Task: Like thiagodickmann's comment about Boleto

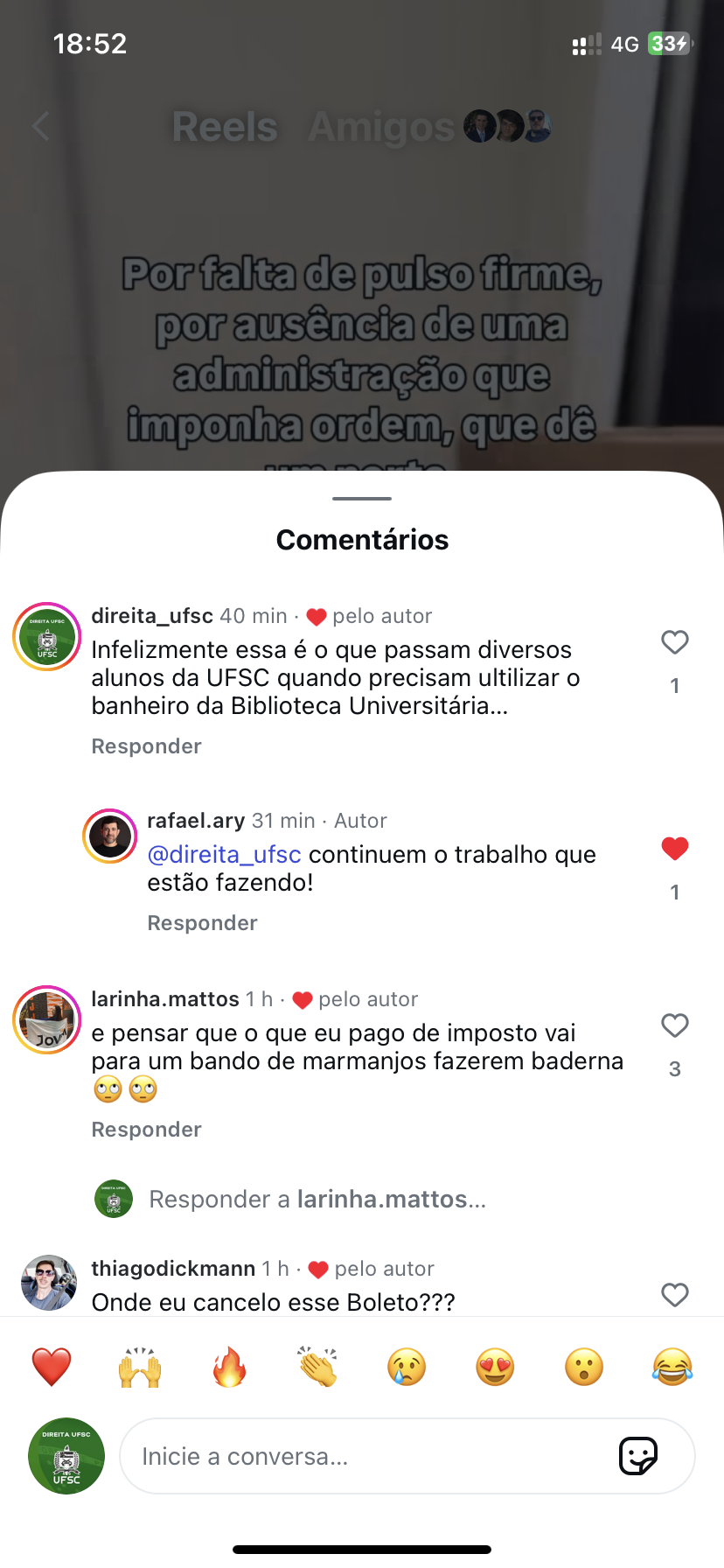Action: click(x=674, y=1295)
